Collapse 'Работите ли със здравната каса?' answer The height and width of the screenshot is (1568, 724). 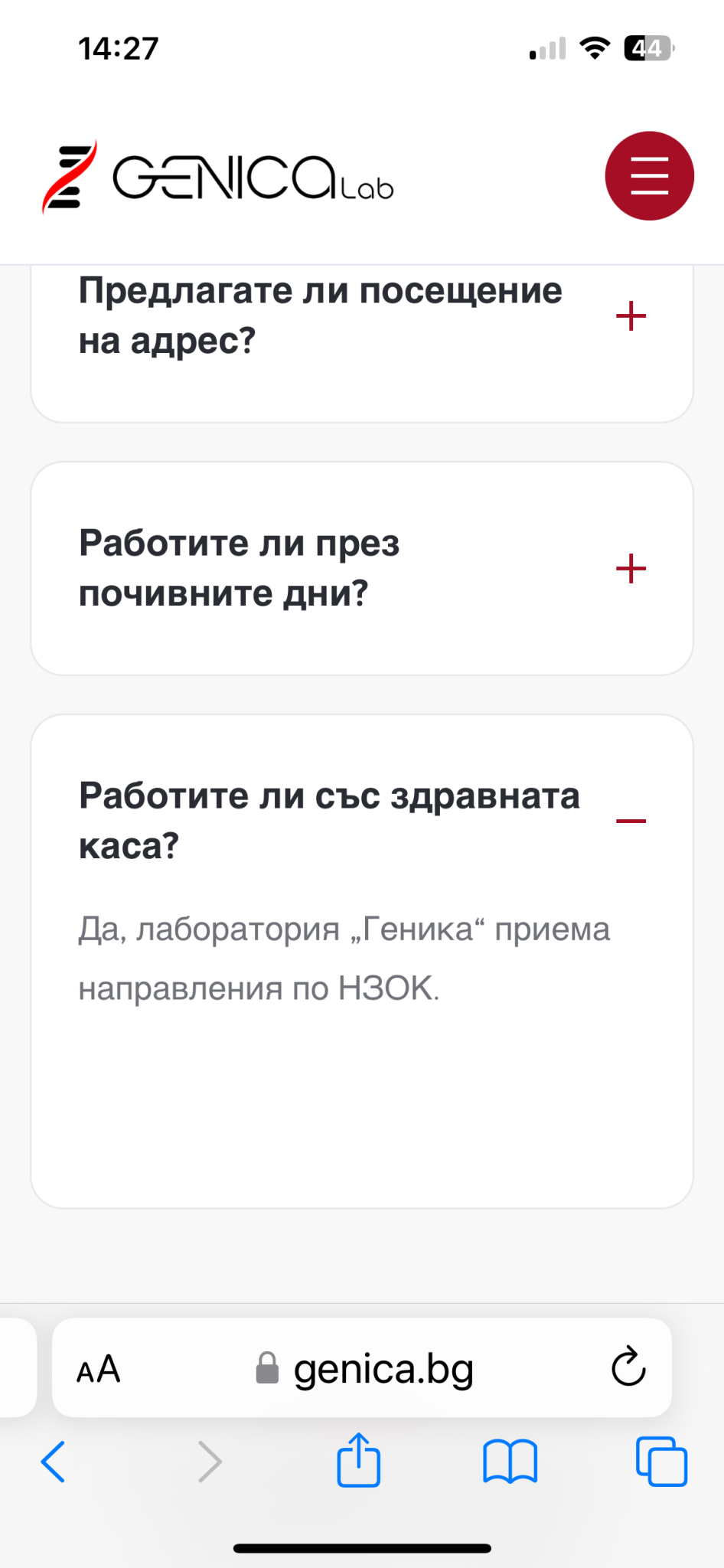tap(631, 821)
